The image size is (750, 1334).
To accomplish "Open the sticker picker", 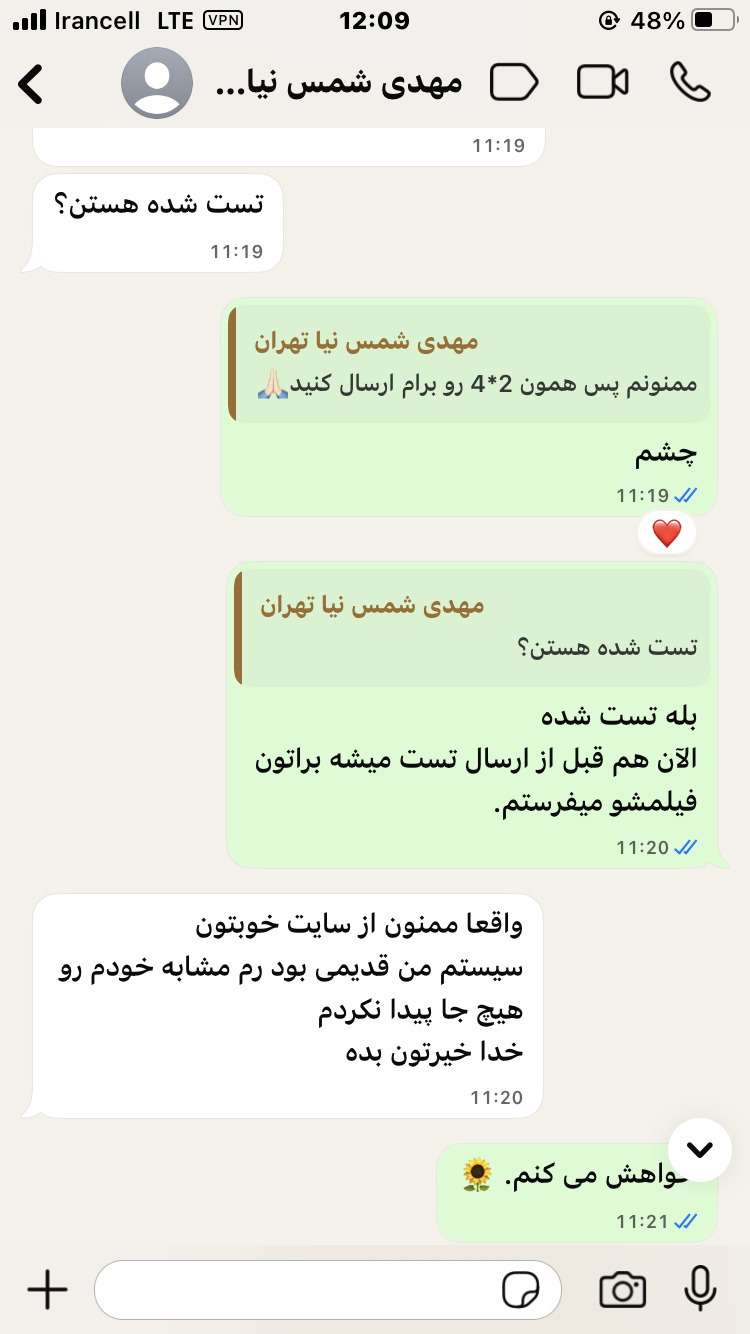I will click(521, 1290).
